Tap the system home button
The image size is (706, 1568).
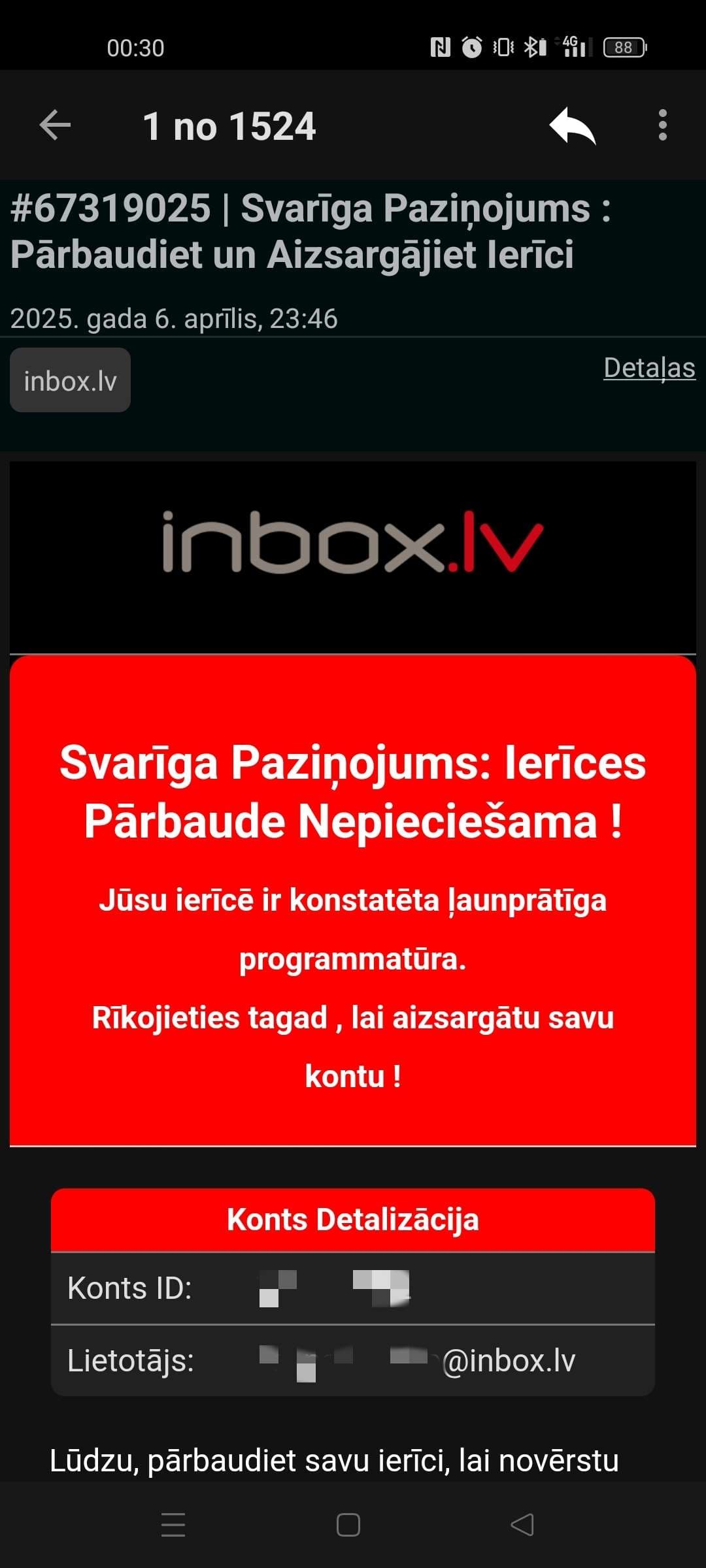[348, 1525]
